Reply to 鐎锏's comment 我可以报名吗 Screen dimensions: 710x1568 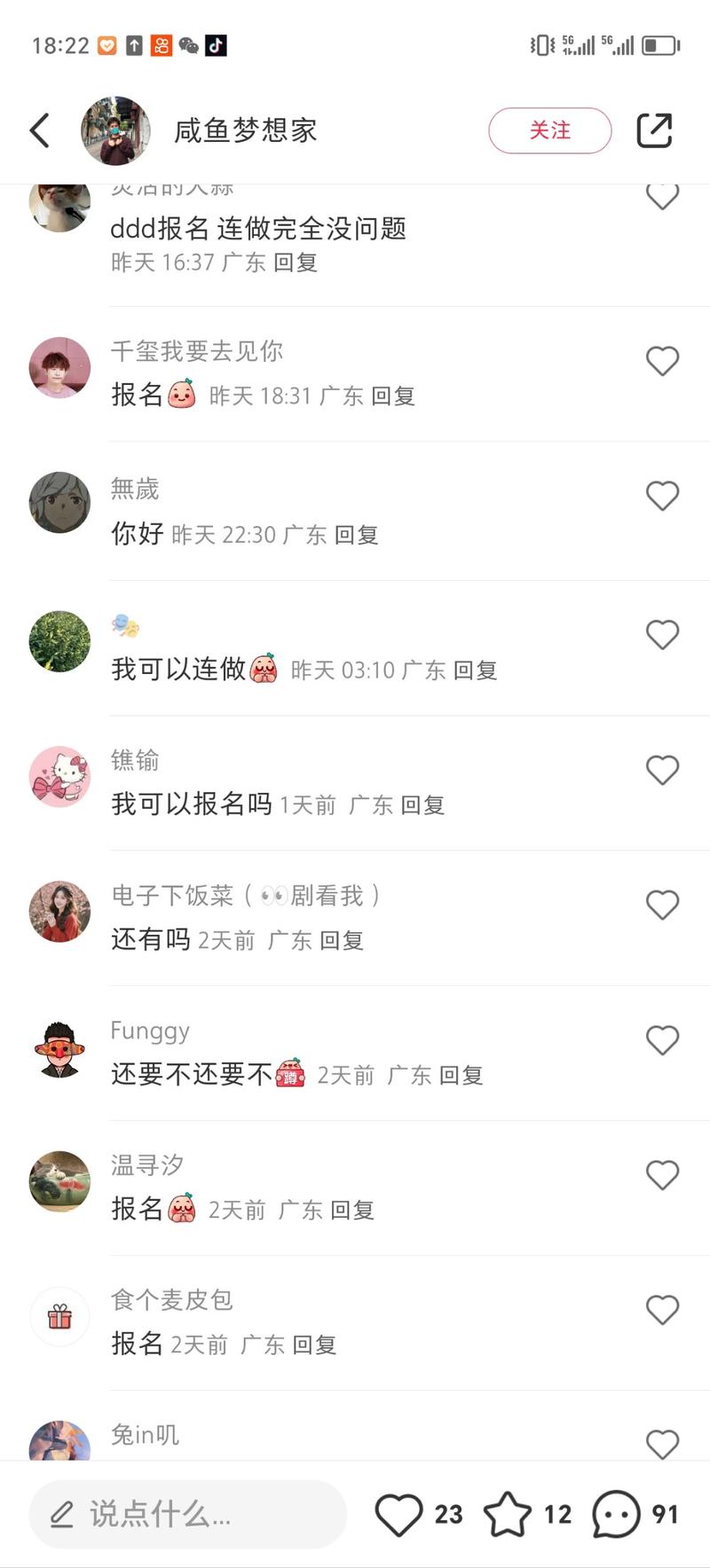click(422, 805)
